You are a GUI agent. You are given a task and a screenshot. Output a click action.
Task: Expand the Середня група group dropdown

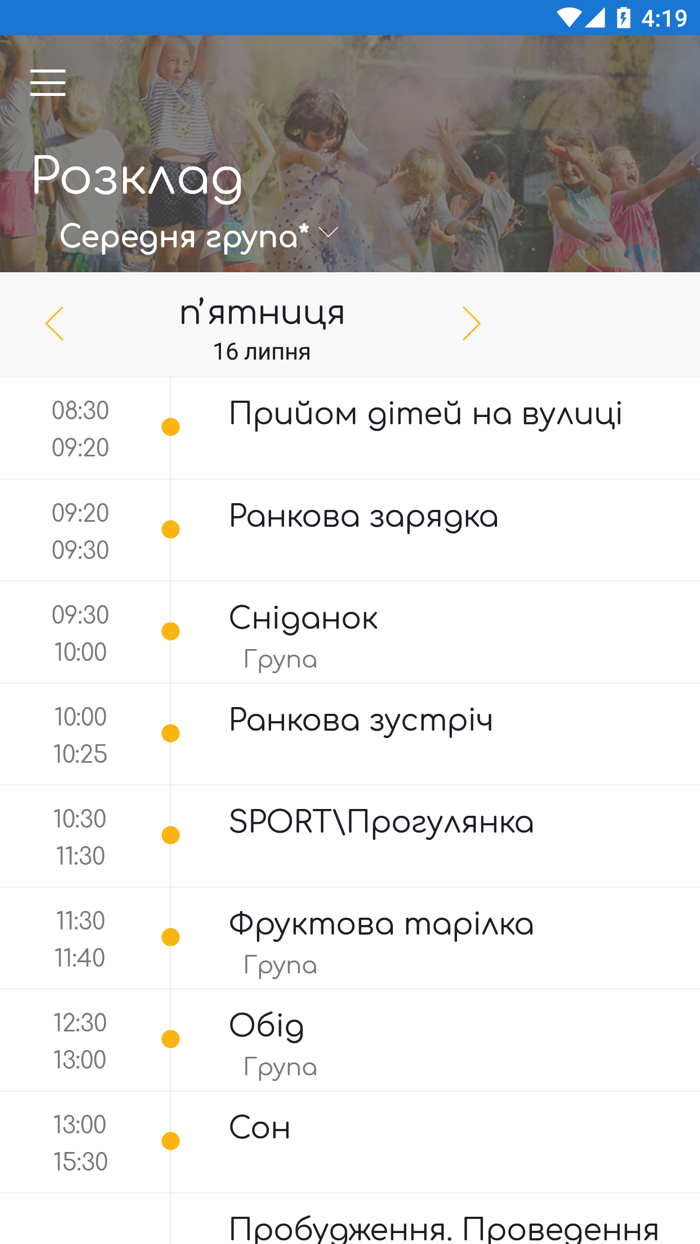(x=199, y=235)
